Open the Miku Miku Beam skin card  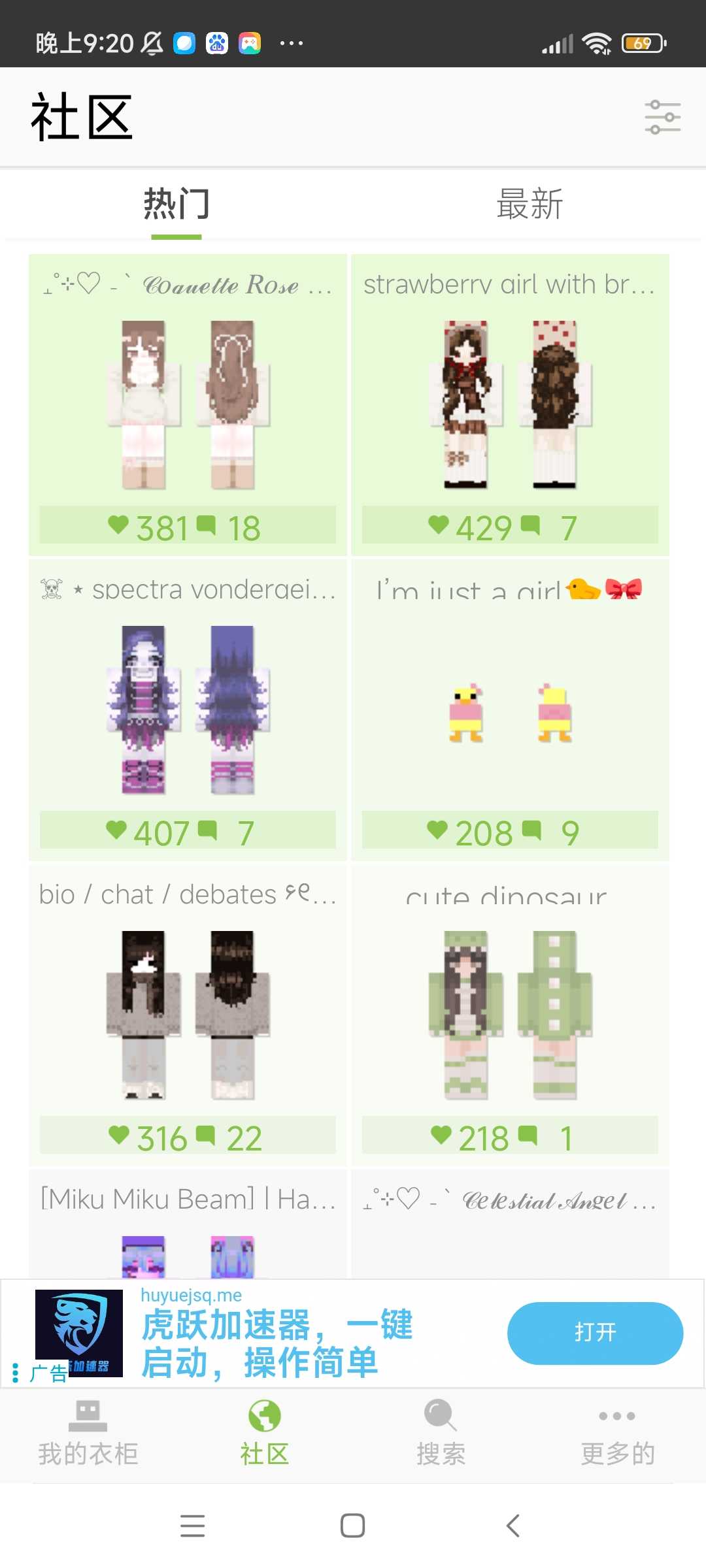click(x=188, y=1225)
